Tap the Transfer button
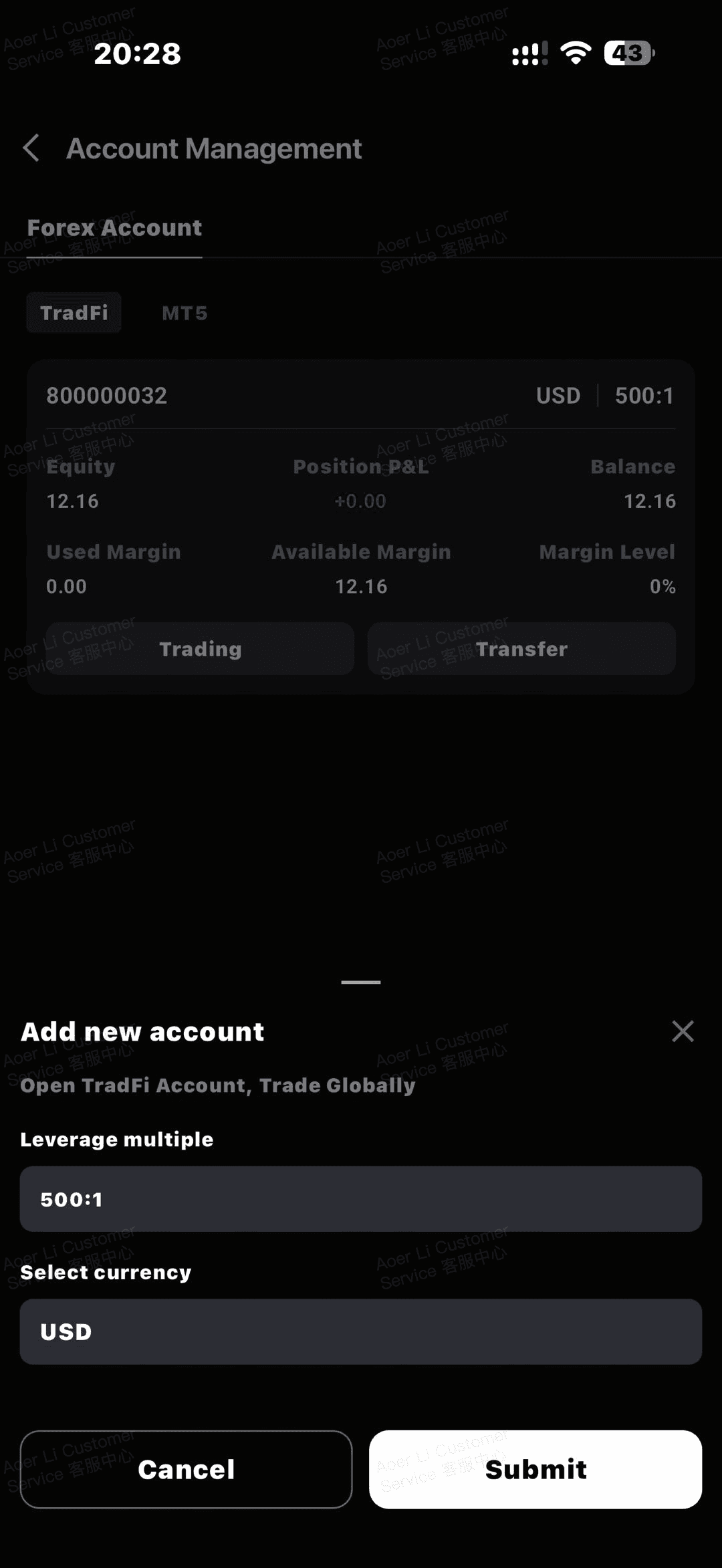722x1568 pixels. click(521, 648)
